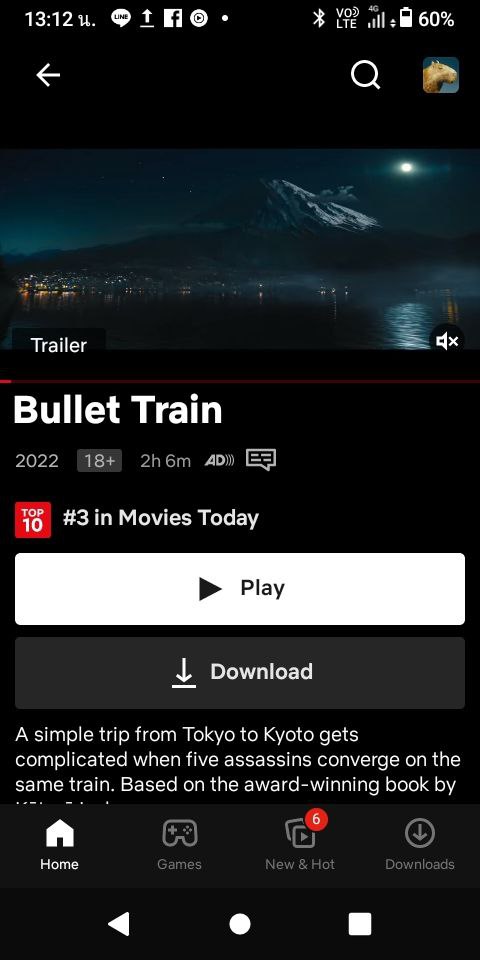The image size is (480, 960).
Task: Download Bullet Train for offline viewing
Action: (240, 672)
